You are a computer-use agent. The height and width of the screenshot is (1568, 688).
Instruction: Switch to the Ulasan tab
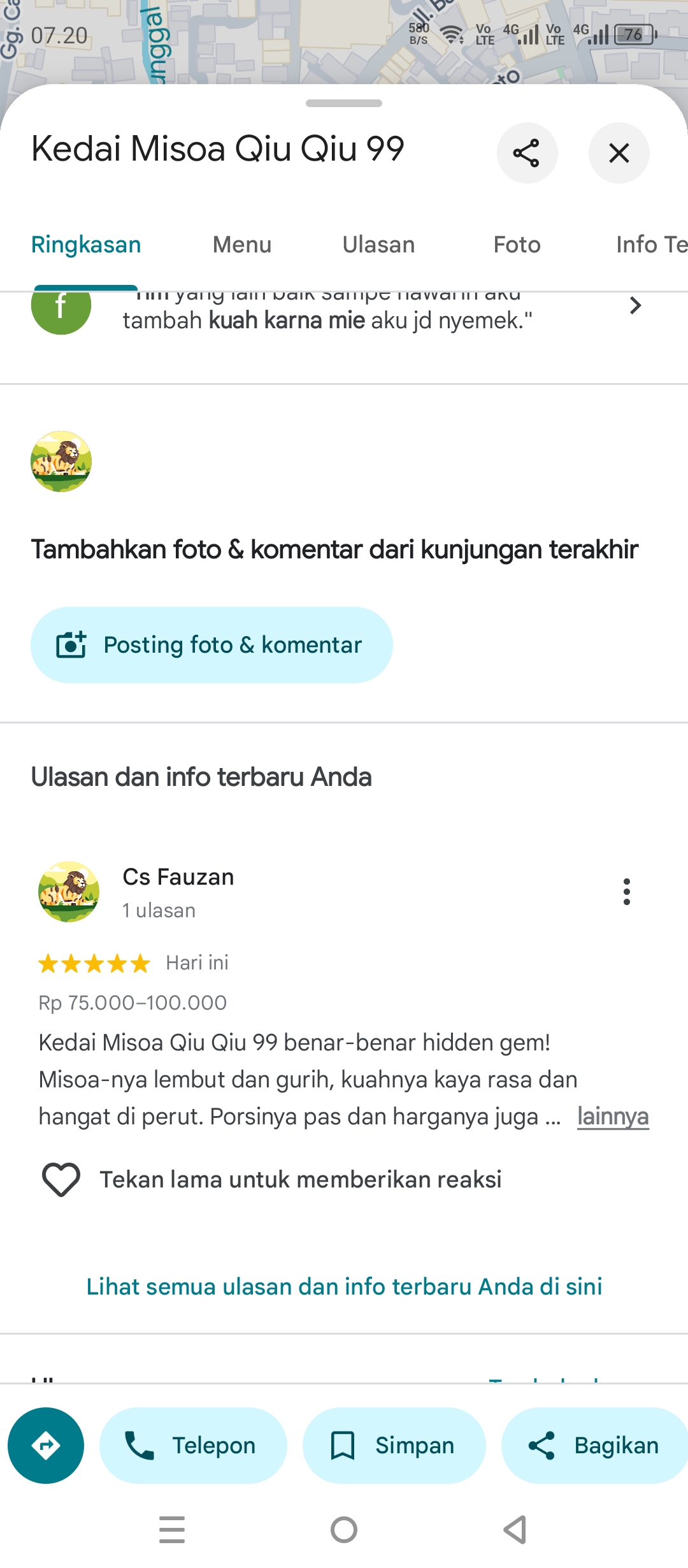[x=378, y=245]
